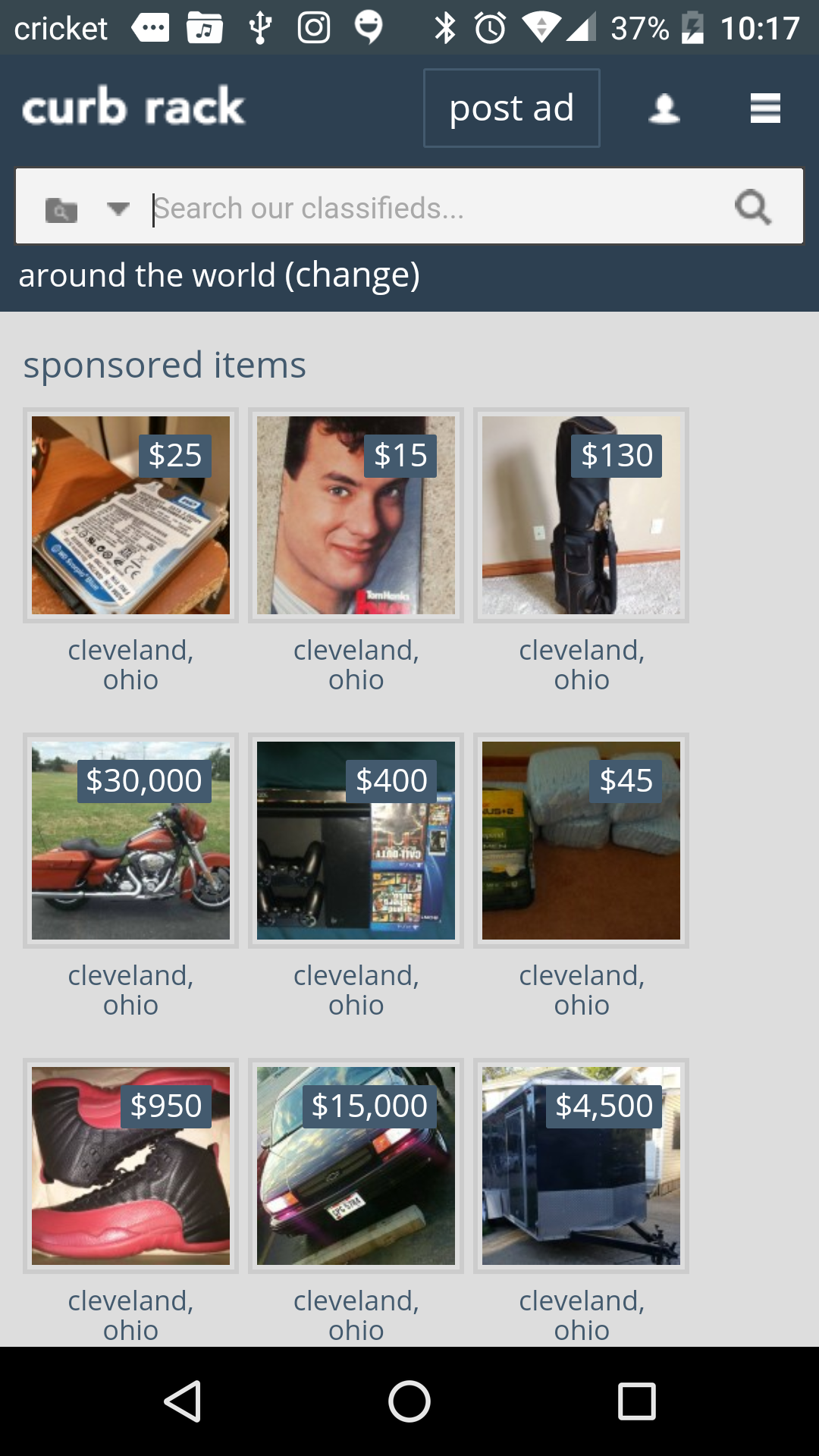Viewport: 819px width, 1456px height.
Task: Click the search category folder icon
Action: [x=61, y=210]
